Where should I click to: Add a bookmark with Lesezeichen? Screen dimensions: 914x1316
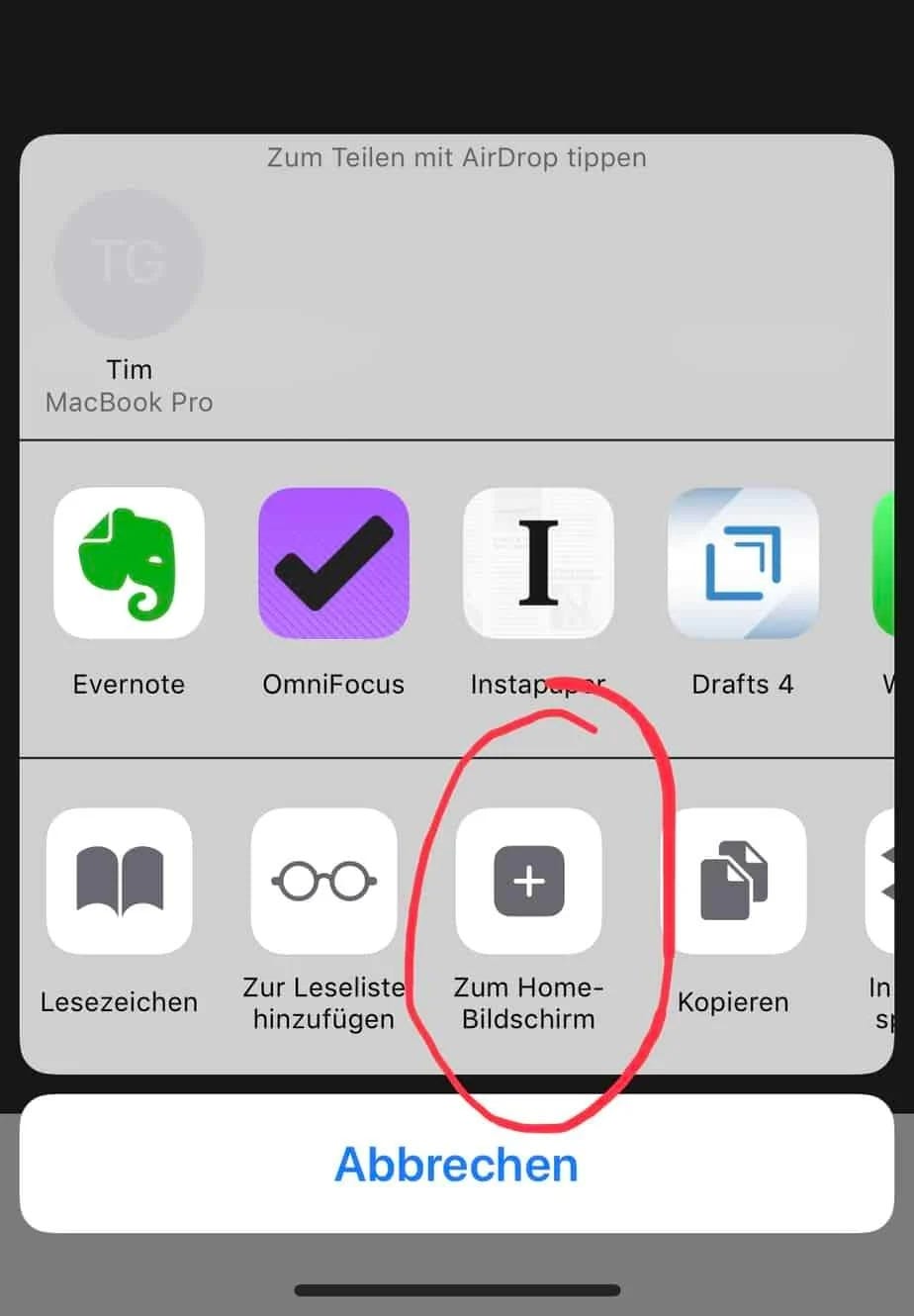119,881
